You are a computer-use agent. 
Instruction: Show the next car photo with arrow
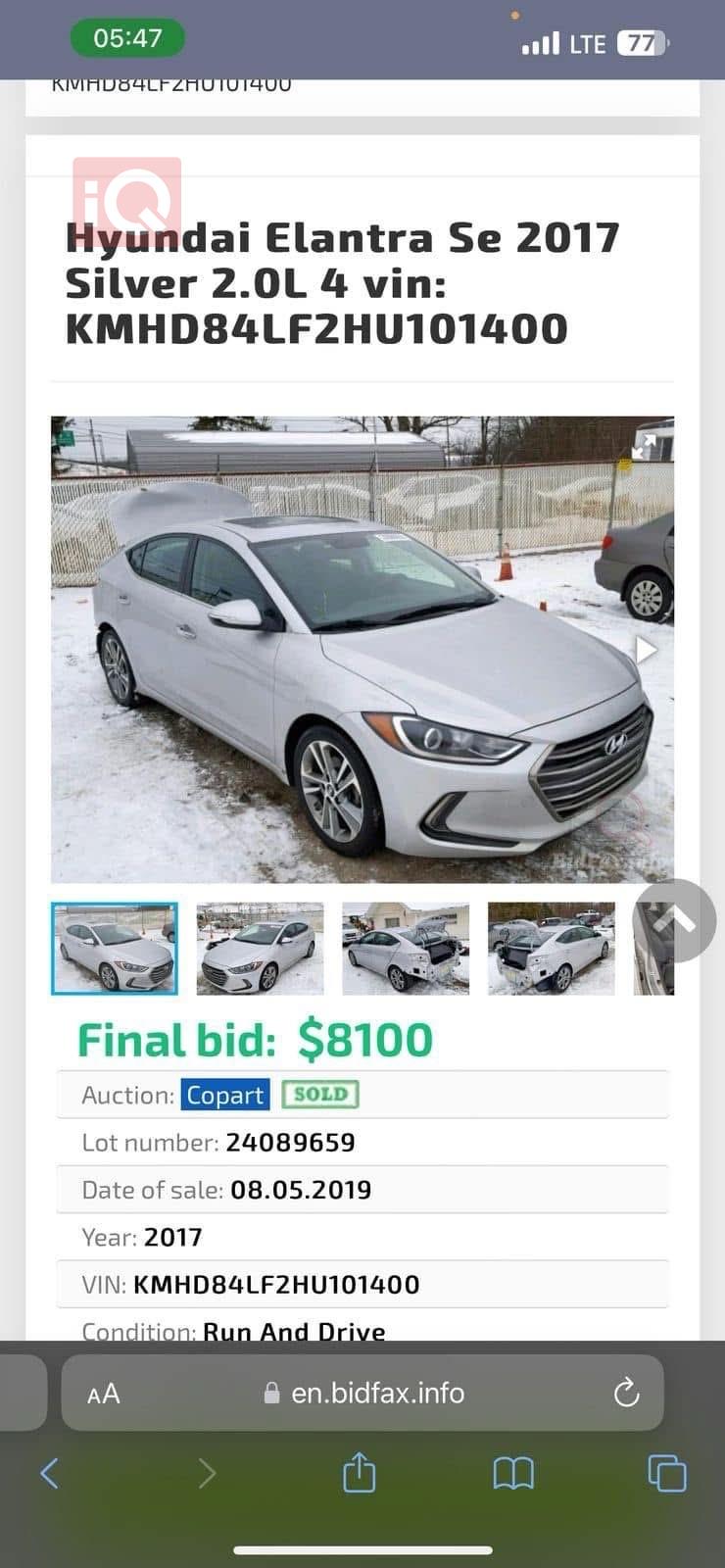click(646, 650)
